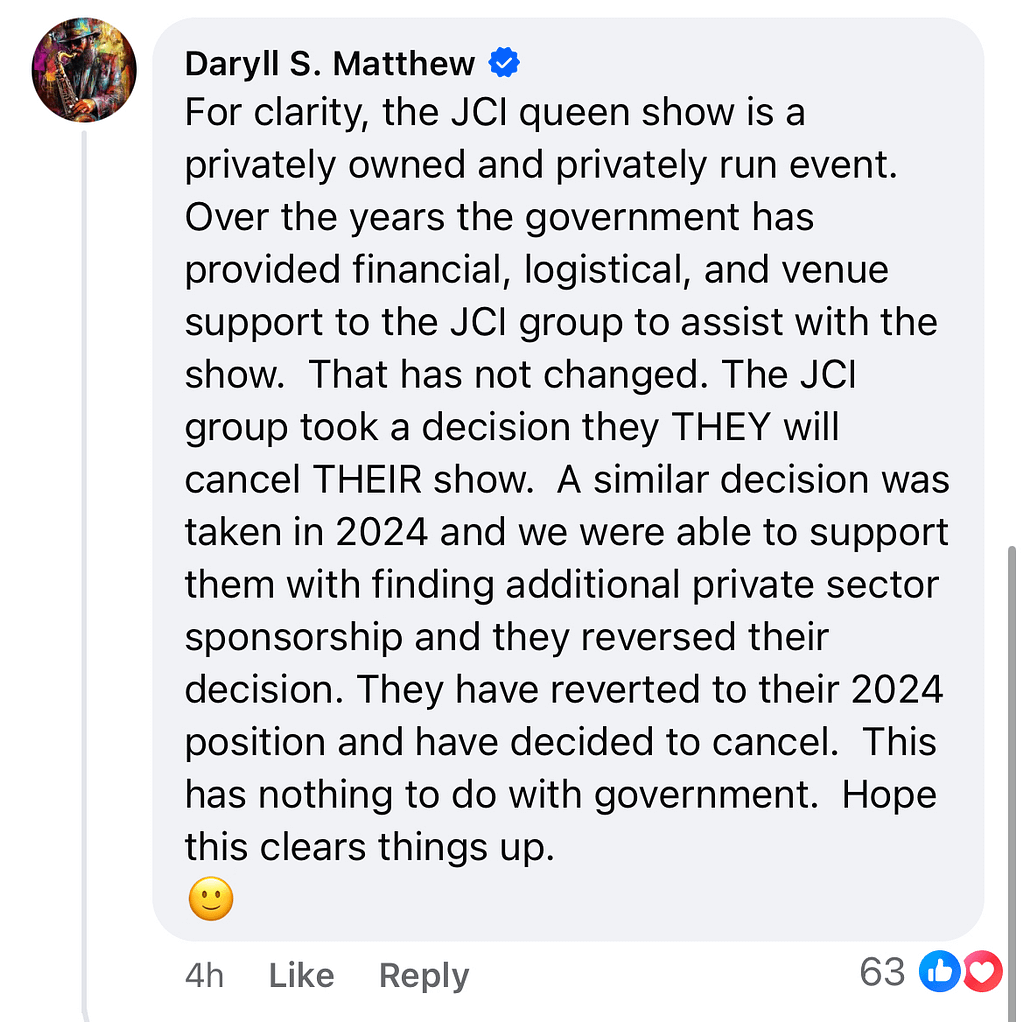Open Daryll S. Matthew's profile picture
This screenshot has height=1022, width=1024.
pyautogui.click(x=84, y=70)
